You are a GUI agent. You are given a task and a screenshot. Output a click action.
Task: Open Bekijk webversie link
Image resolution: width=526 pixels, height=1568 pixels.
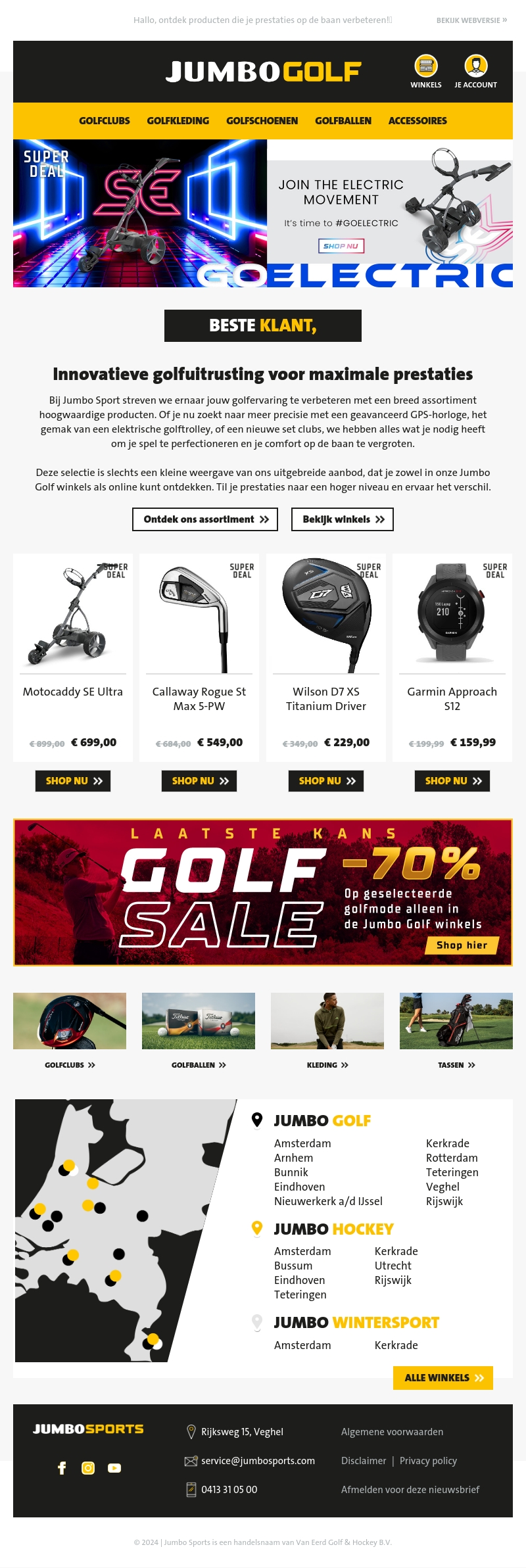click(x=471, y=20)
